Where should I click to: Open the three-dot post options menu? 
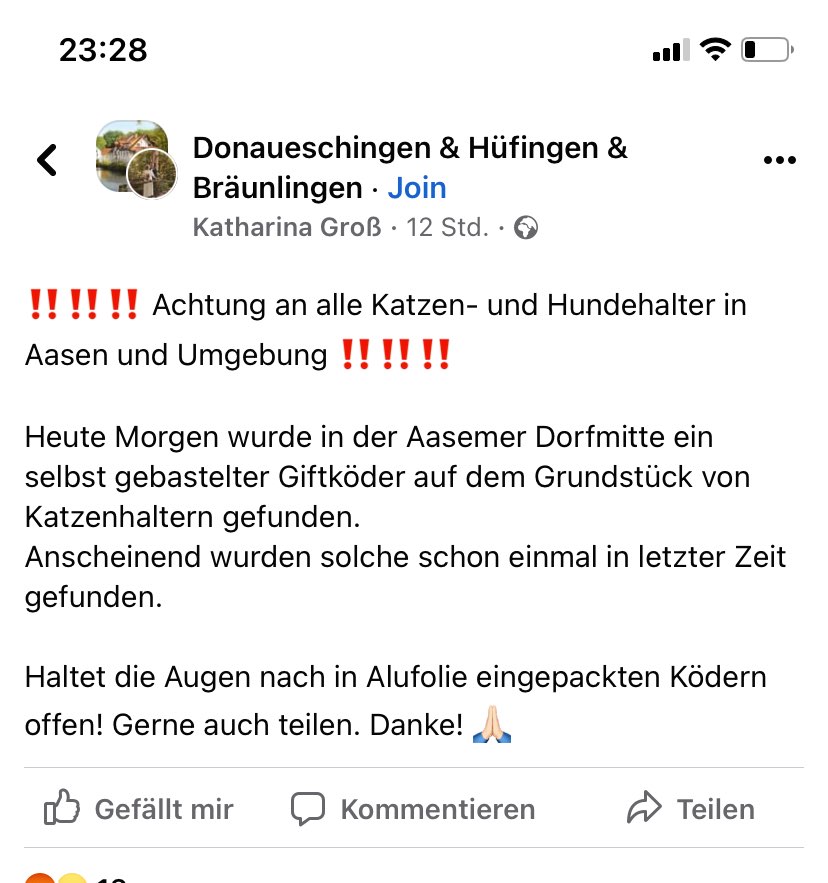779,159
